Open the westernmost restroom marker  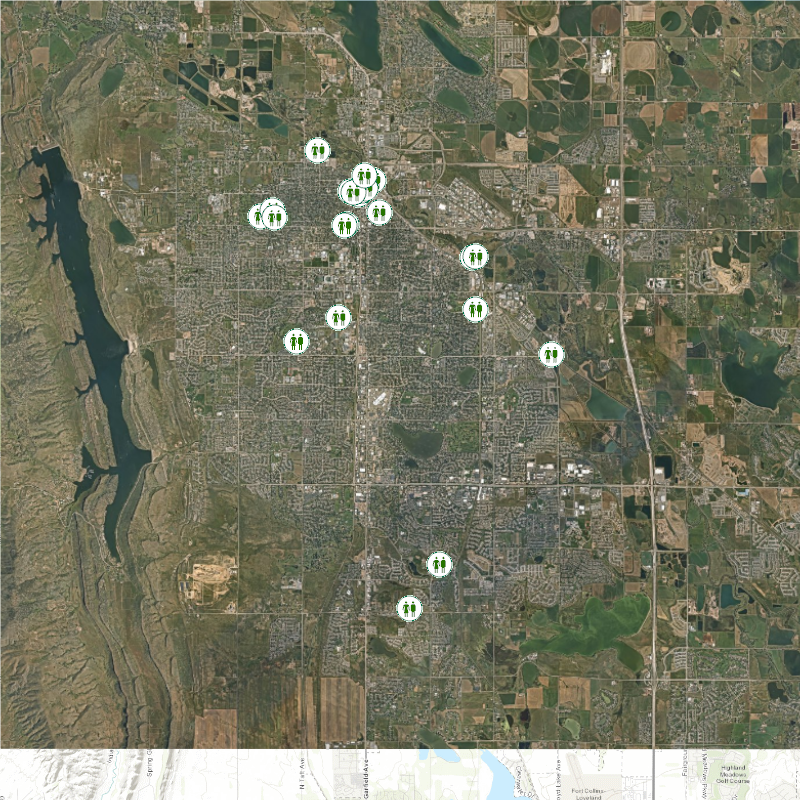pos(259,216)
